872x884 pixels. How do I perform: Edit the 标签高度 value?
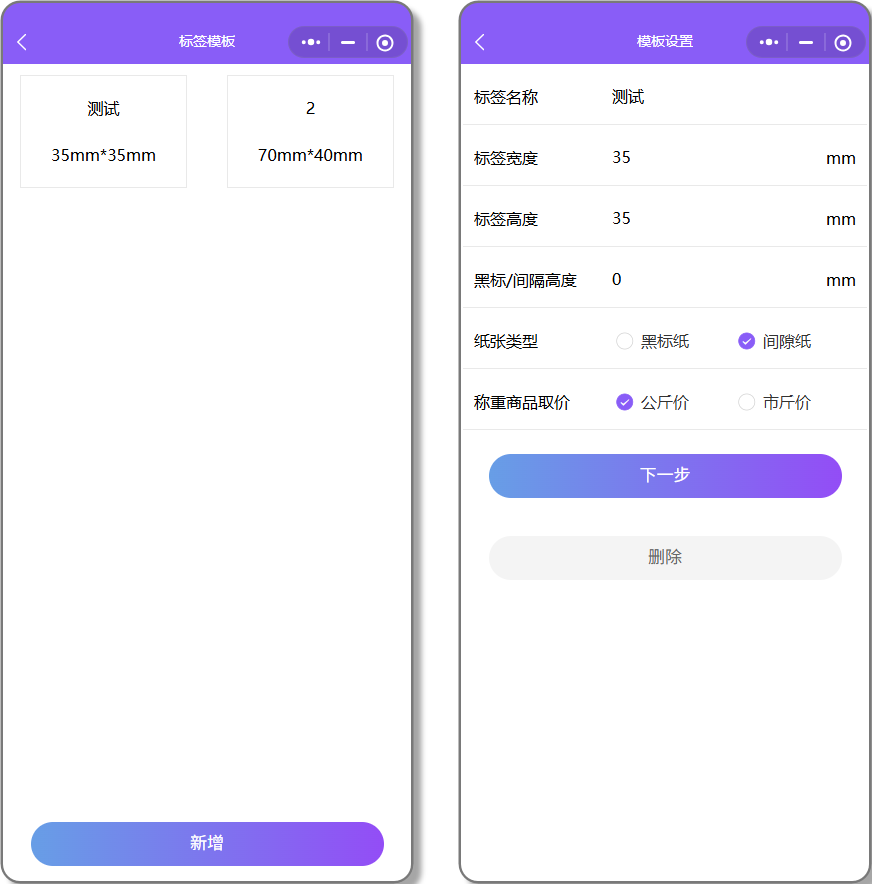[700, 219]
